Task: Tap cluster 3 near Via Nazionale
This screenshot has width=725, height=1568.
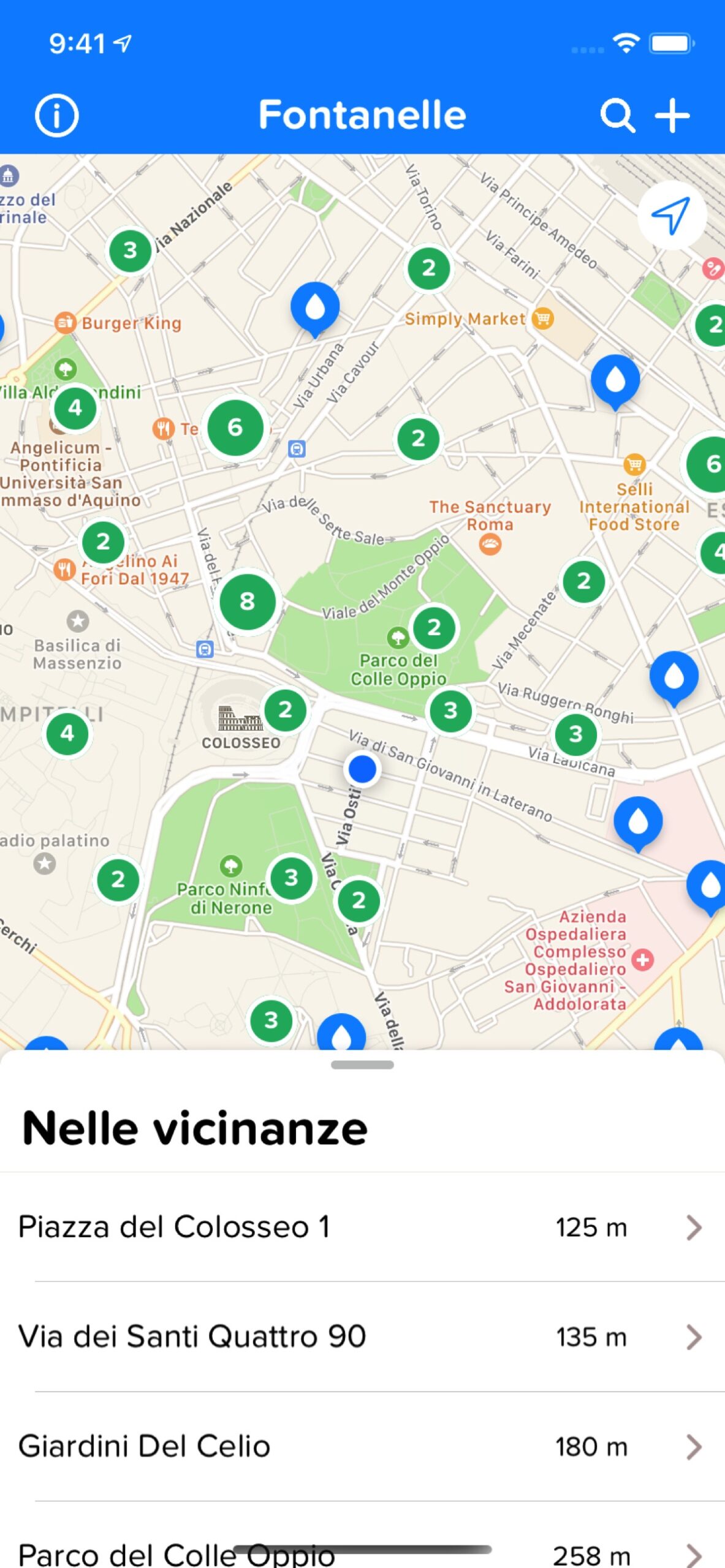Action: click(x=130, y=251)
